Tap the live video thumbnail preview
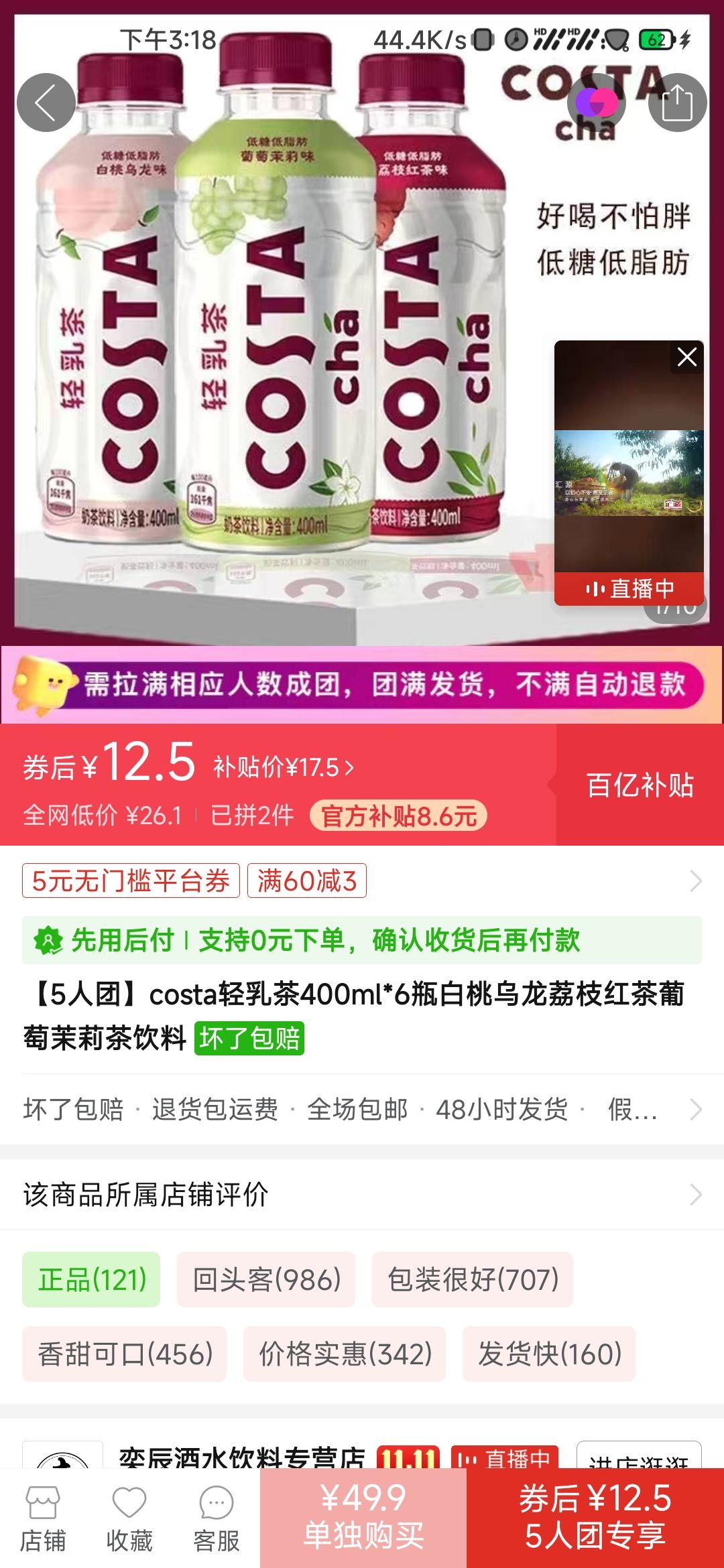 tap(626, 476)
